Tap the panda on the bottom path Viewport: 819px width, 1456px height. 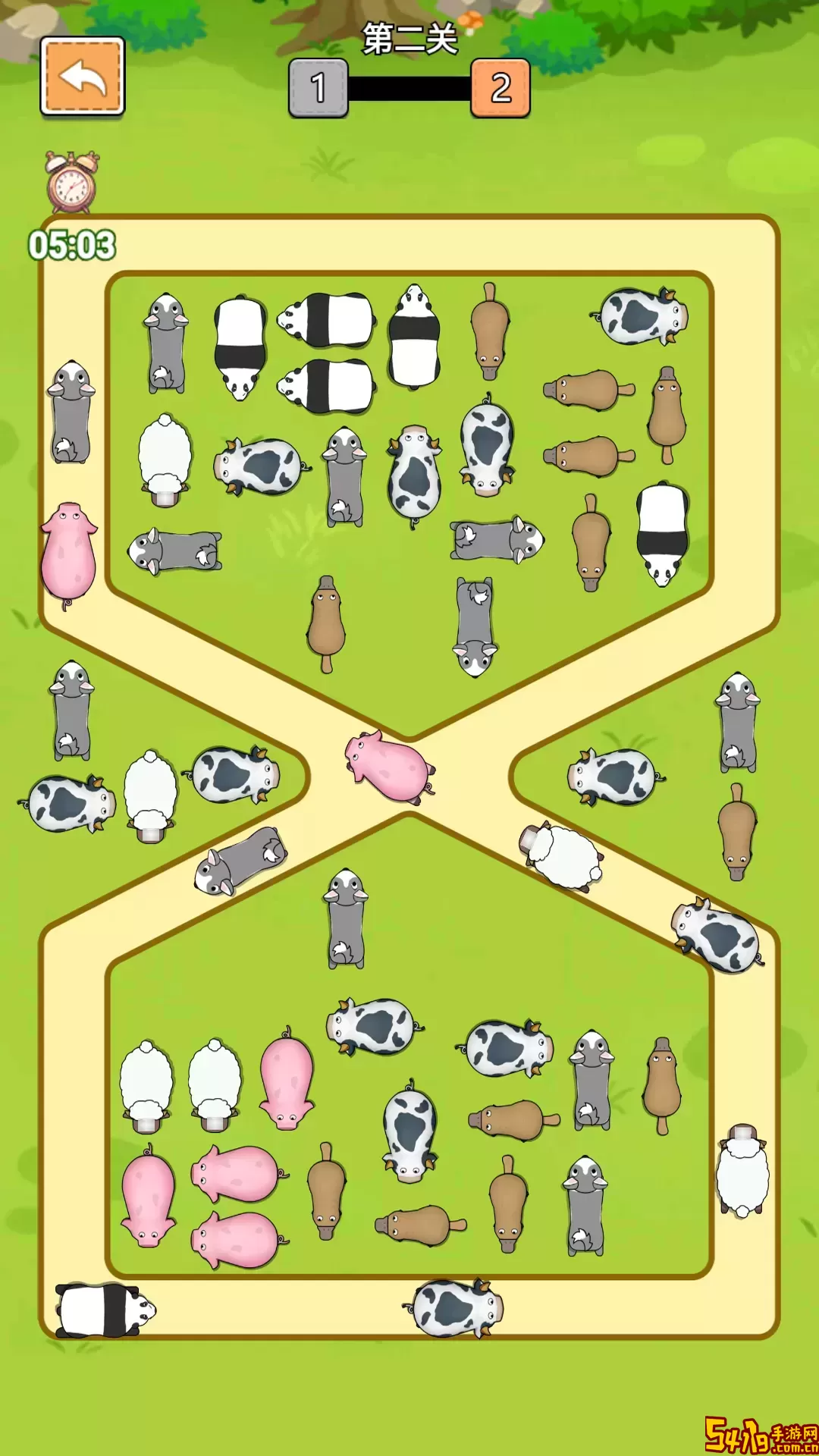tap(104, 1310)
